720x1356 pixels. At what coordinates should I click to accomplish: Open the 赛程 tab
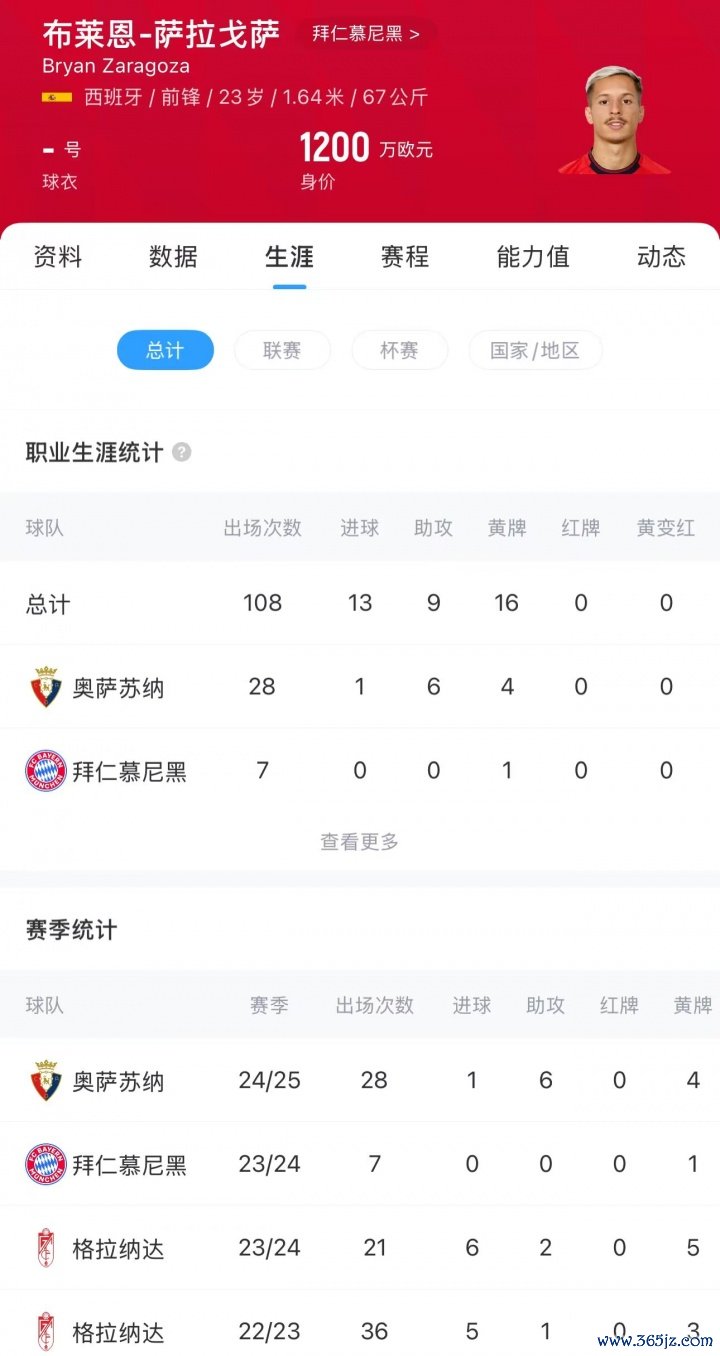(405, 257)
